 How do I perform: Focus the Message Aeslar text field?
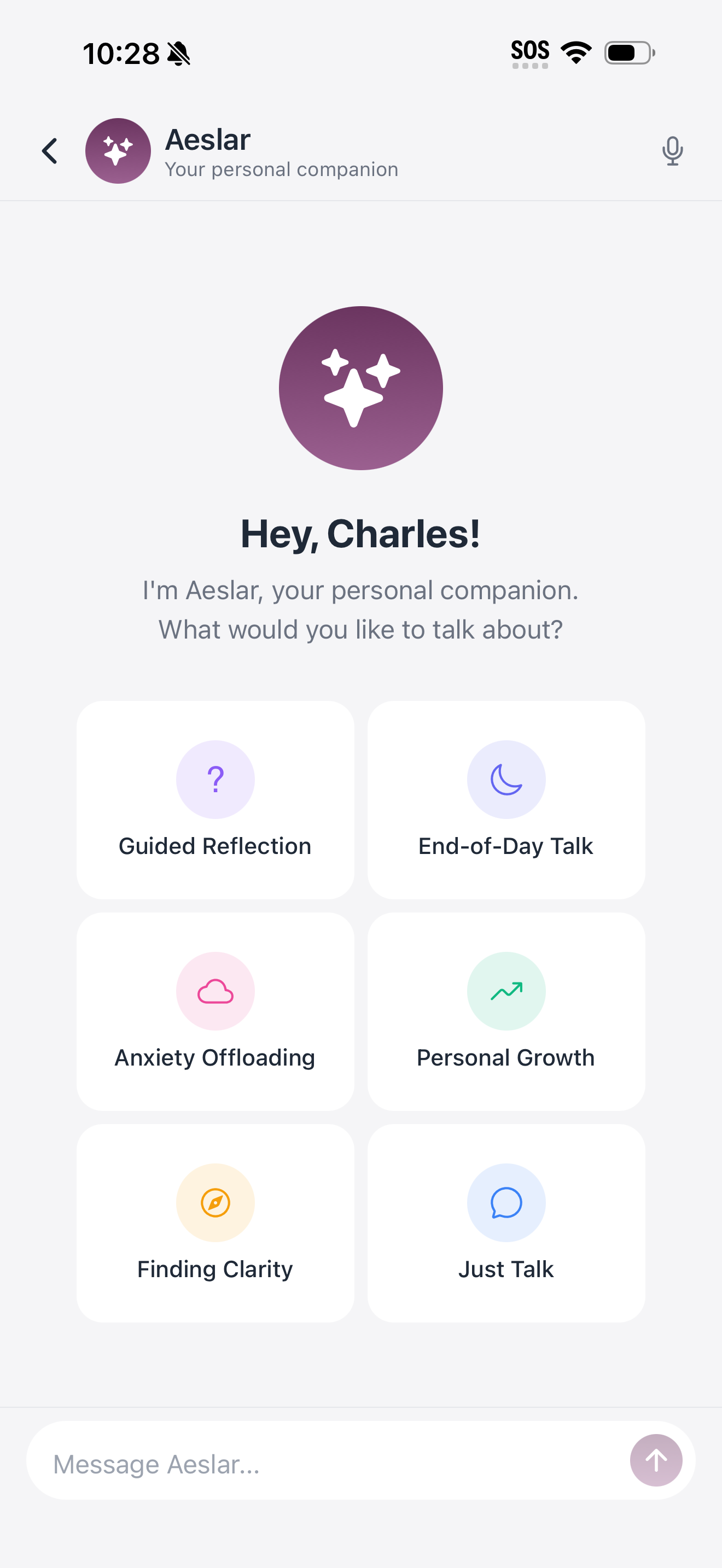[329, 1464]
